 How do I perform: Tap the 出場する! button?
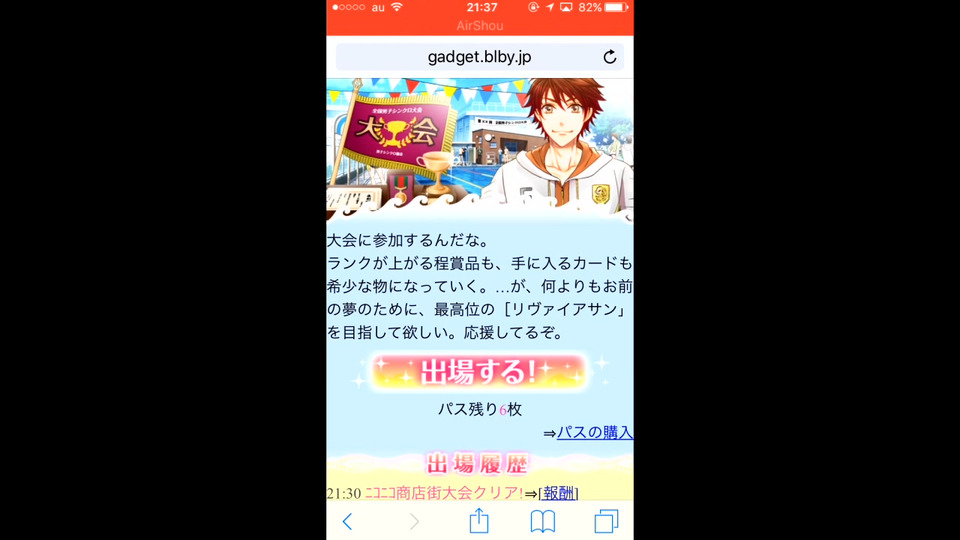(479, 372)
